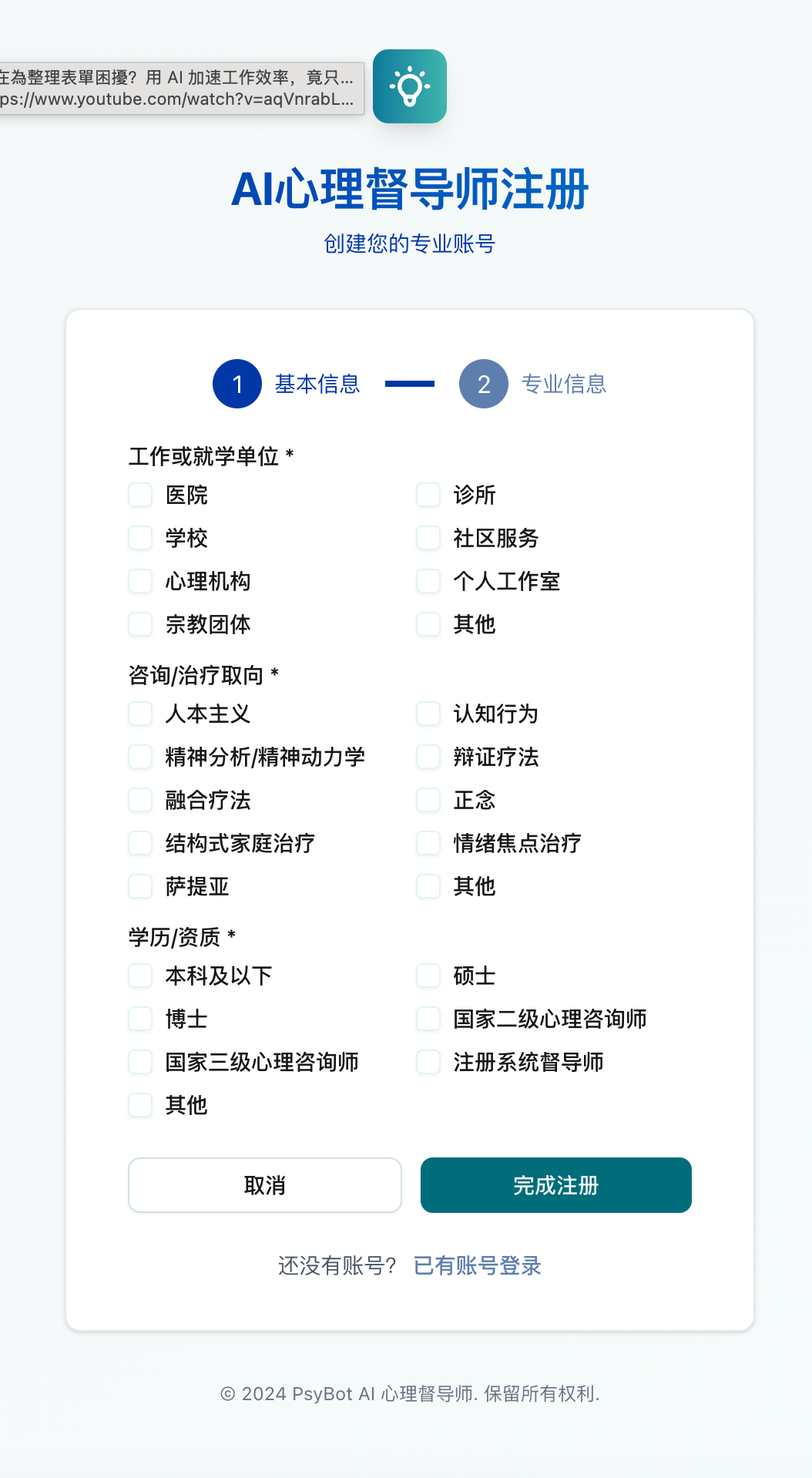The width and height of the screenshot is (812, 1478).
Task: Click step 2 circle indicator
Action: [x=483, y=384]
